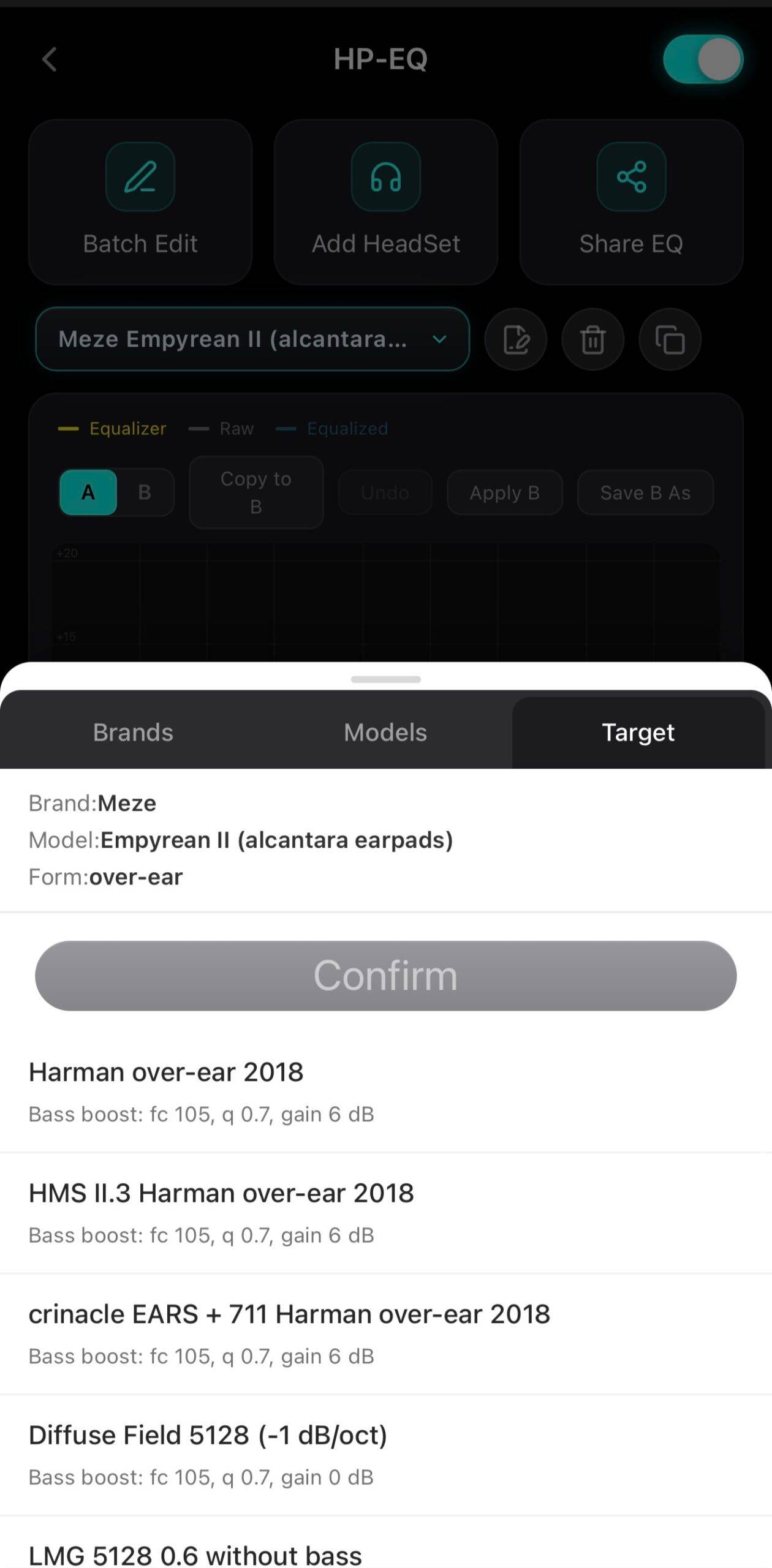Go back with the arrow icon
Viewport: 772px width, 1568px height.
click(x=50, y=59)
